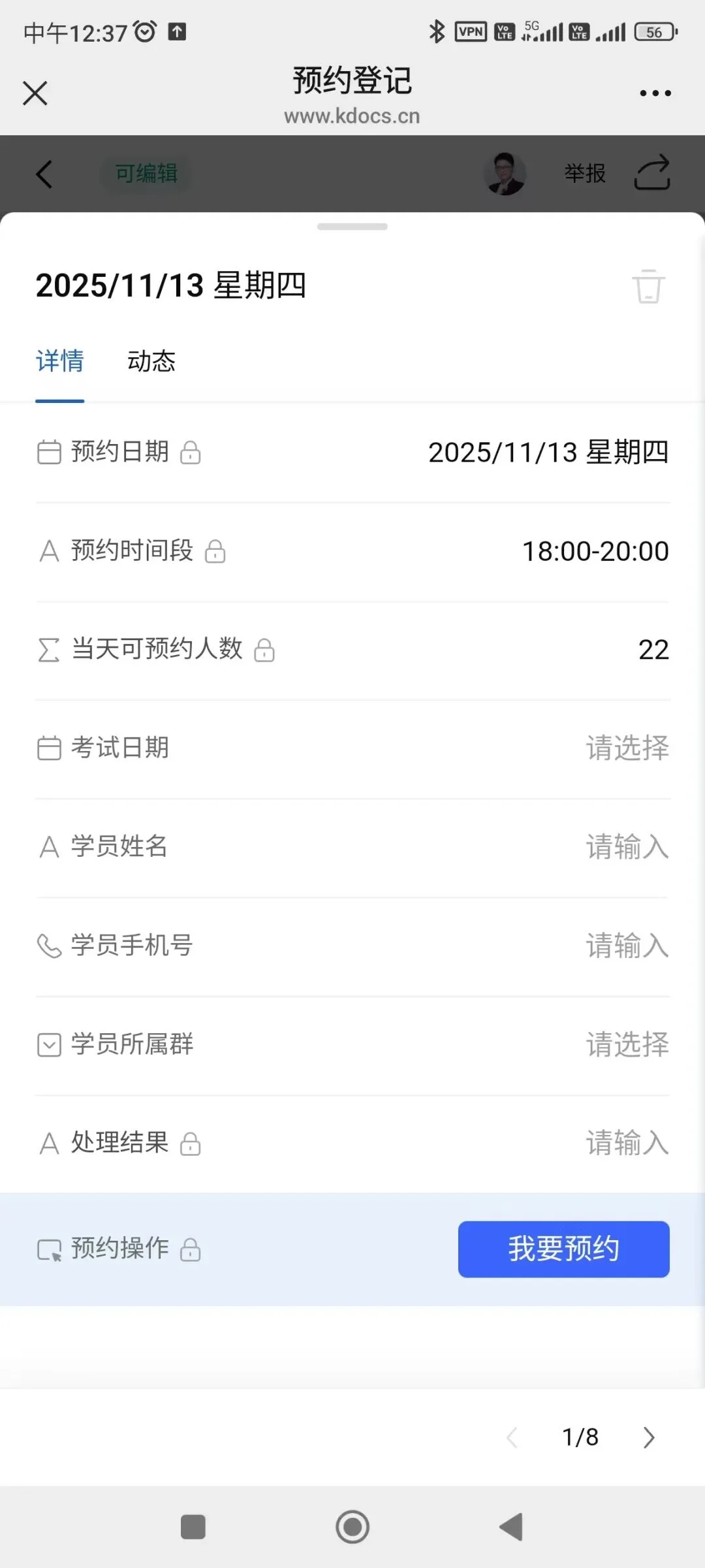Open the owner's avatar

(505, 174)
